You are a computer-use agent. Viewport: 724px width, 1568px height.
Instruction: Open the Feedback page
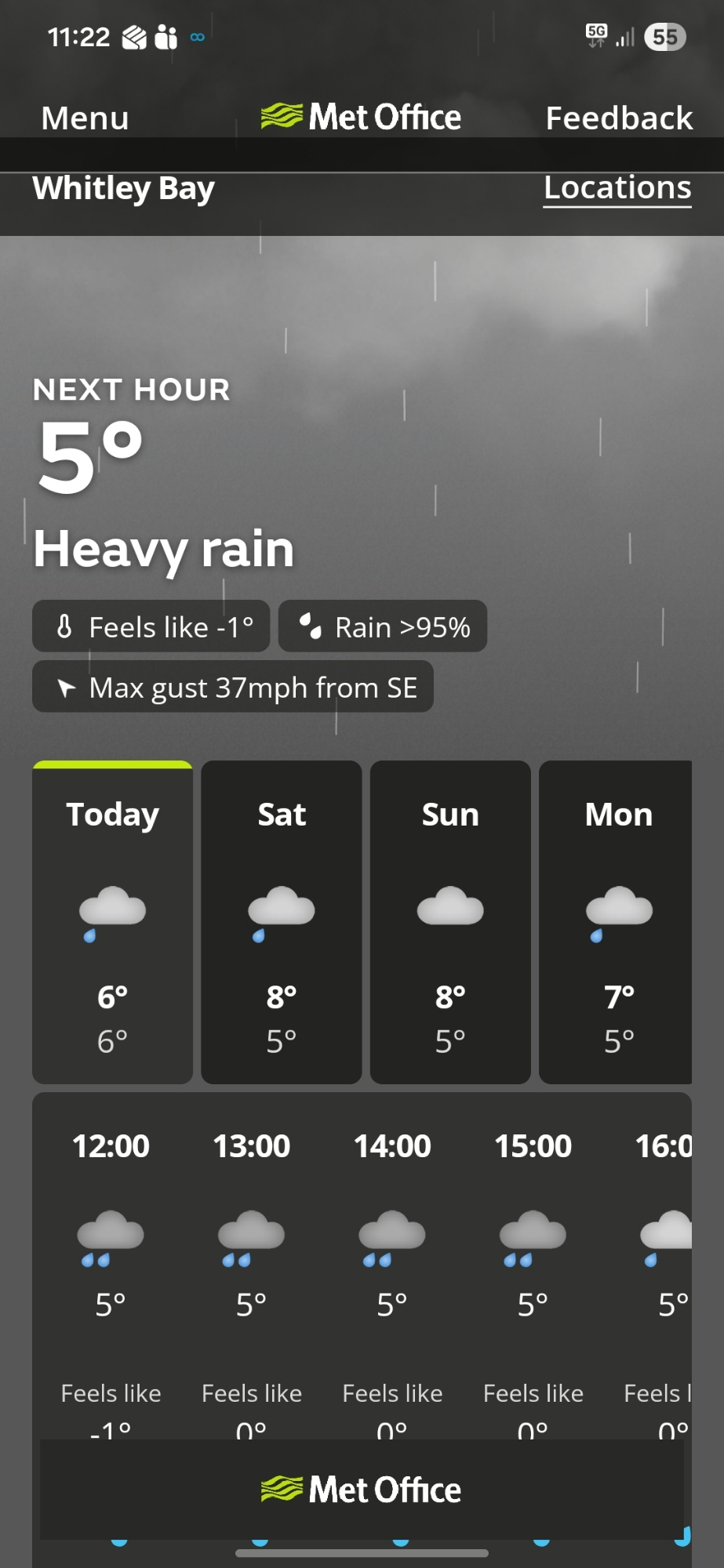[x=618, y=118]
